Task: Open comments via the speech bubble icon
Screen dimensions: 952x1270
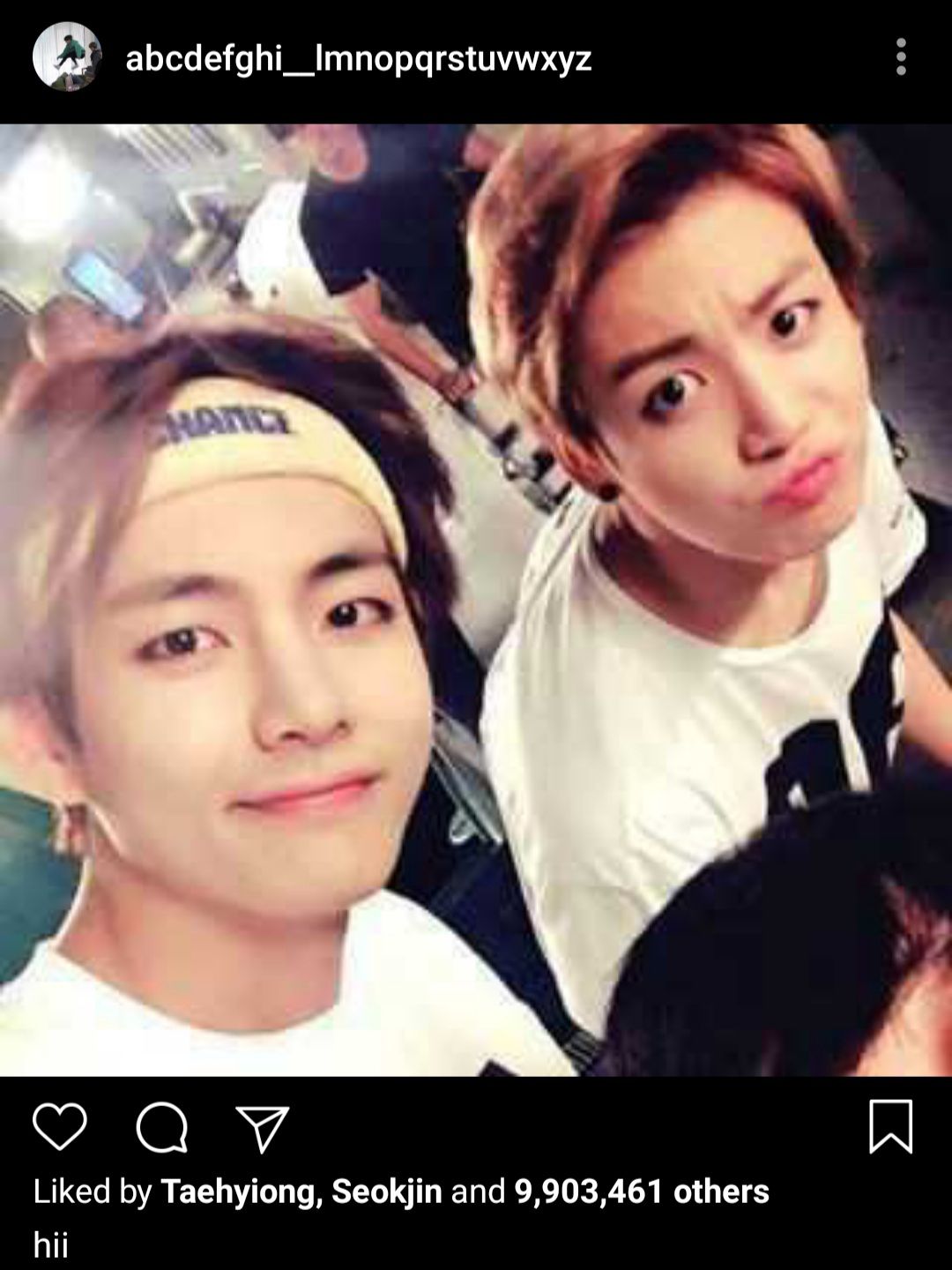Action: (x=162, y=1127)
